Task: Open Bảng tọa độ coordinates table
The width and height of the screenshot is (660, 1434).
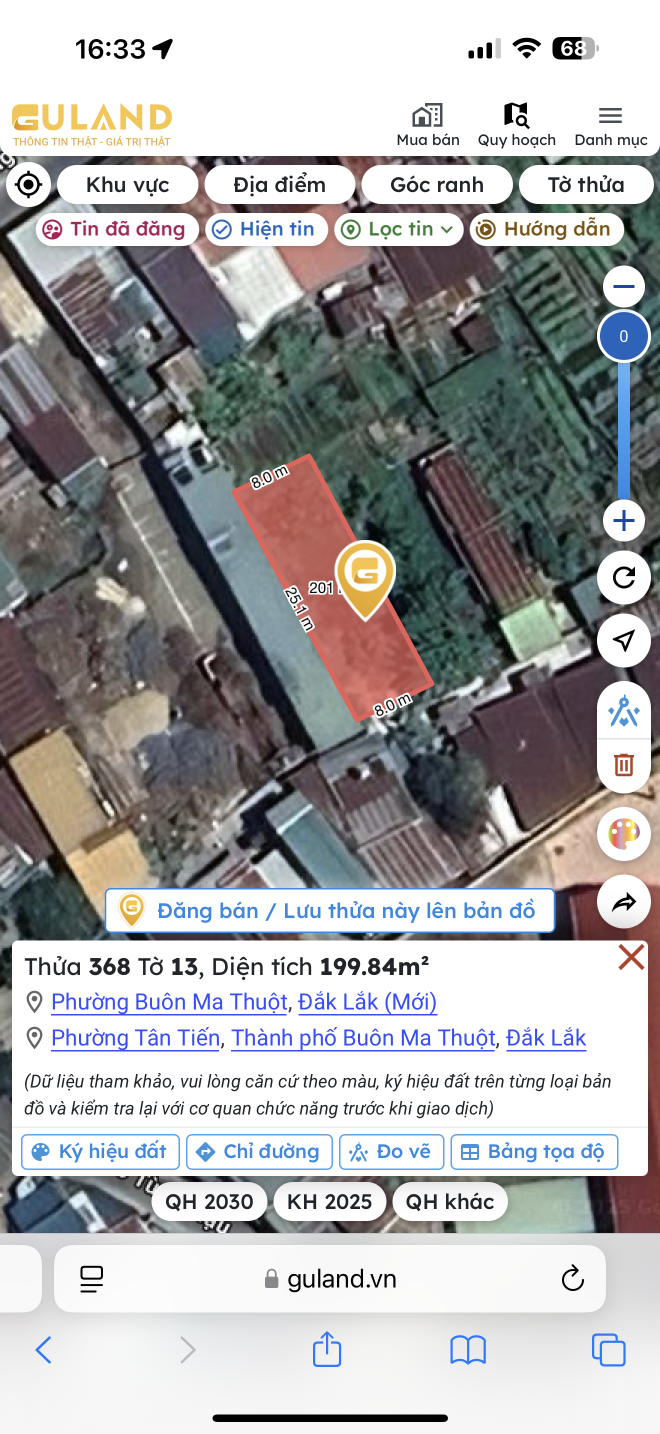Action: pos(534,1151)
